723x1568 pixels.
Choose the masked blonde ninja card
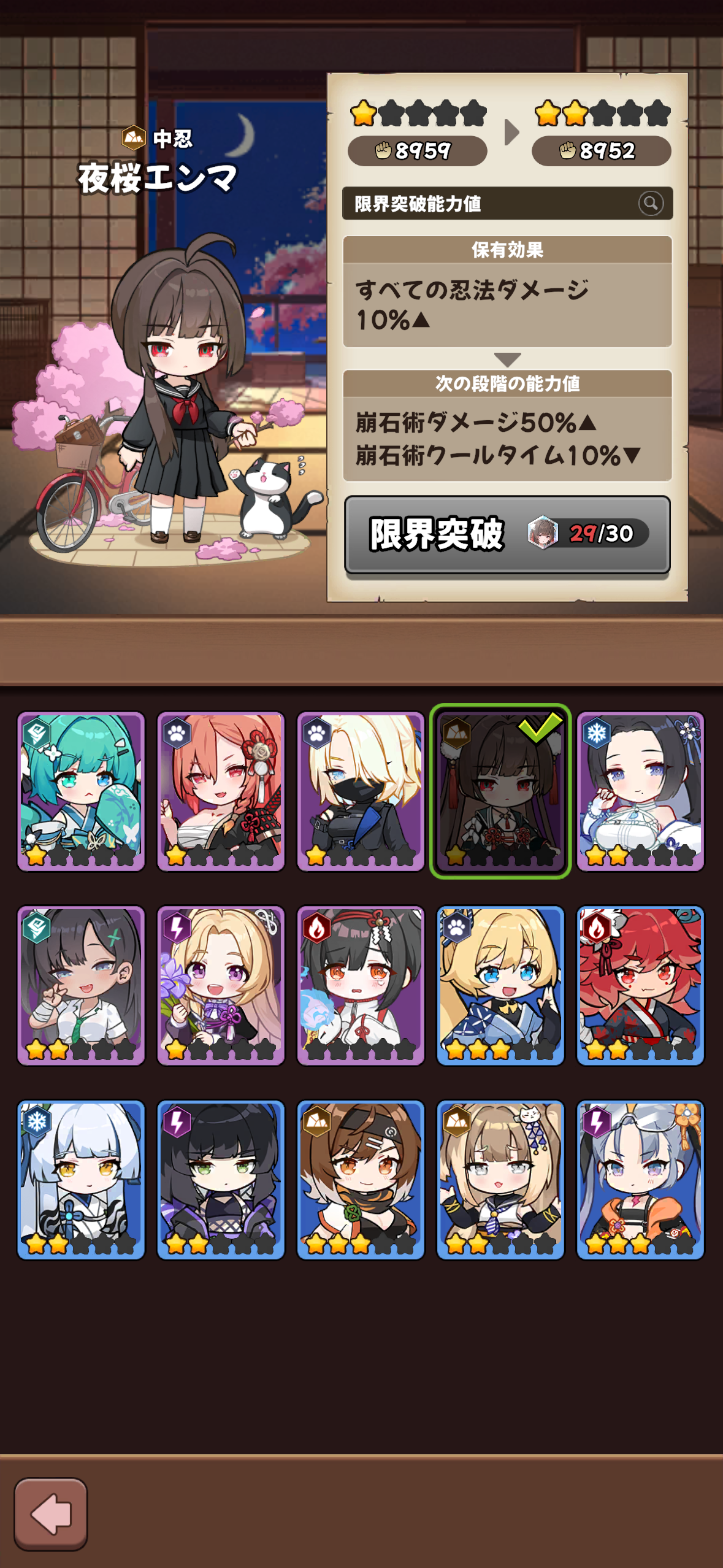pyautogui.click(x=361, y=791)
